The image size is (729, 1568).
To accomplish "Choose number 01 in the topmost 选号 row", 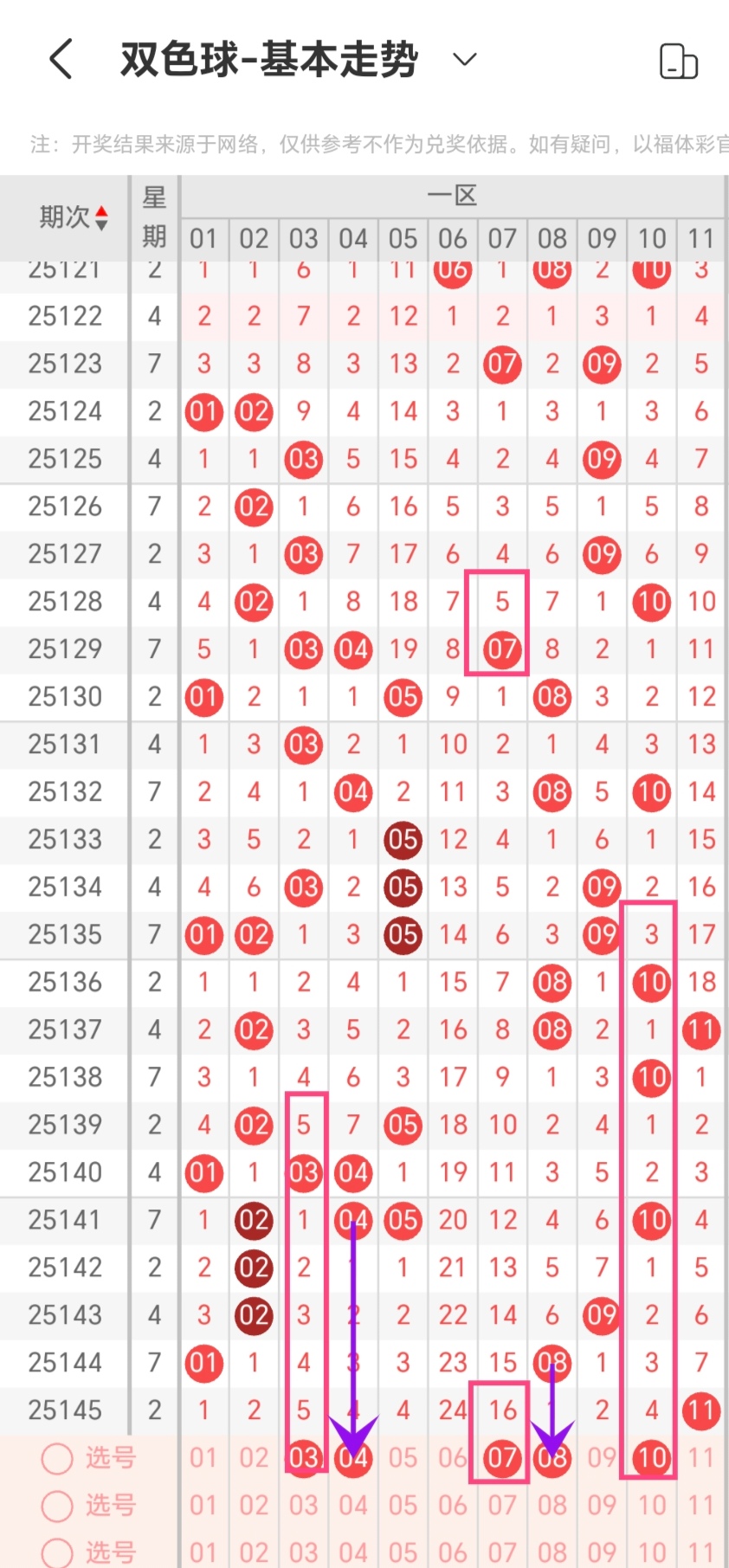I will coord(203,1458).
